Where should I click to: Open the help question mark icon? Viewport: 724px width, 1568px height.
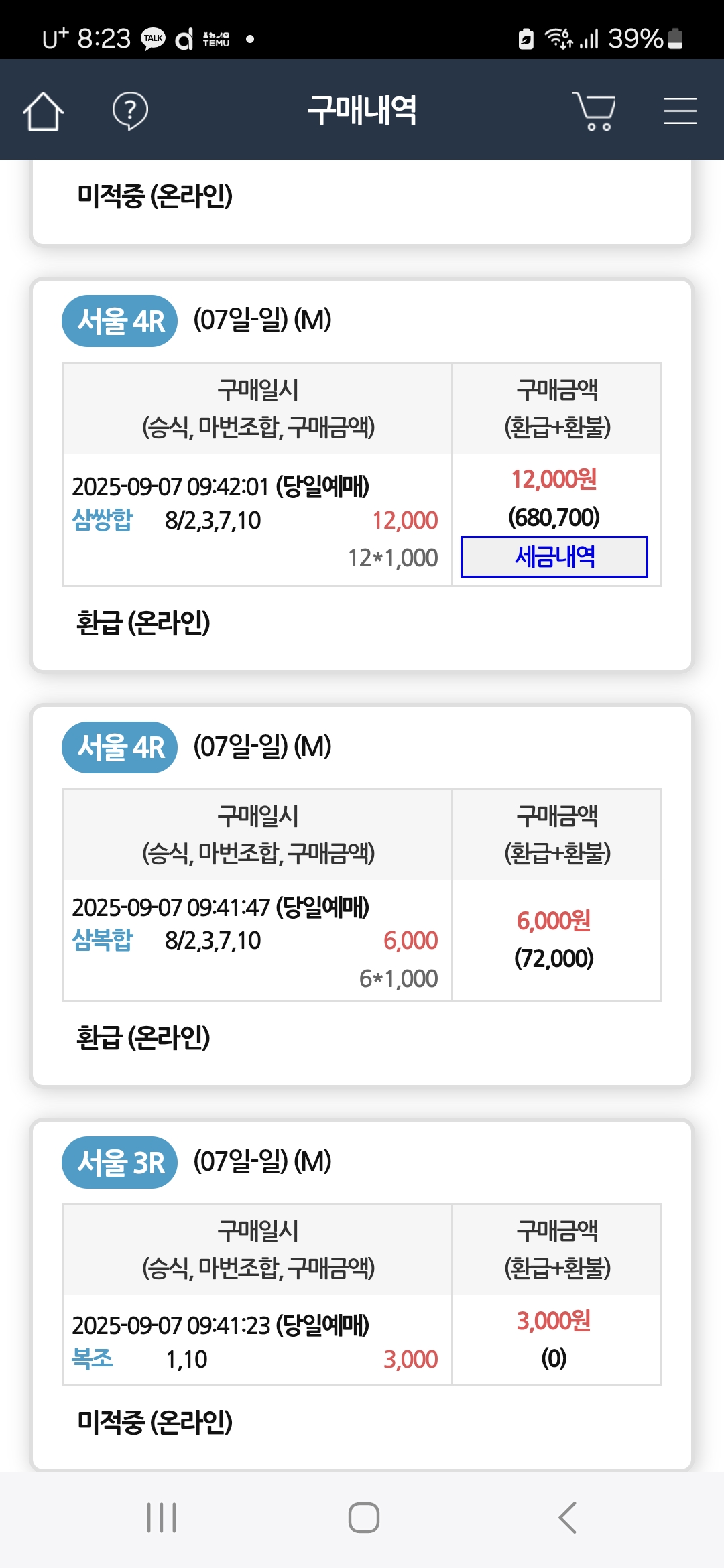coord(130,111)
